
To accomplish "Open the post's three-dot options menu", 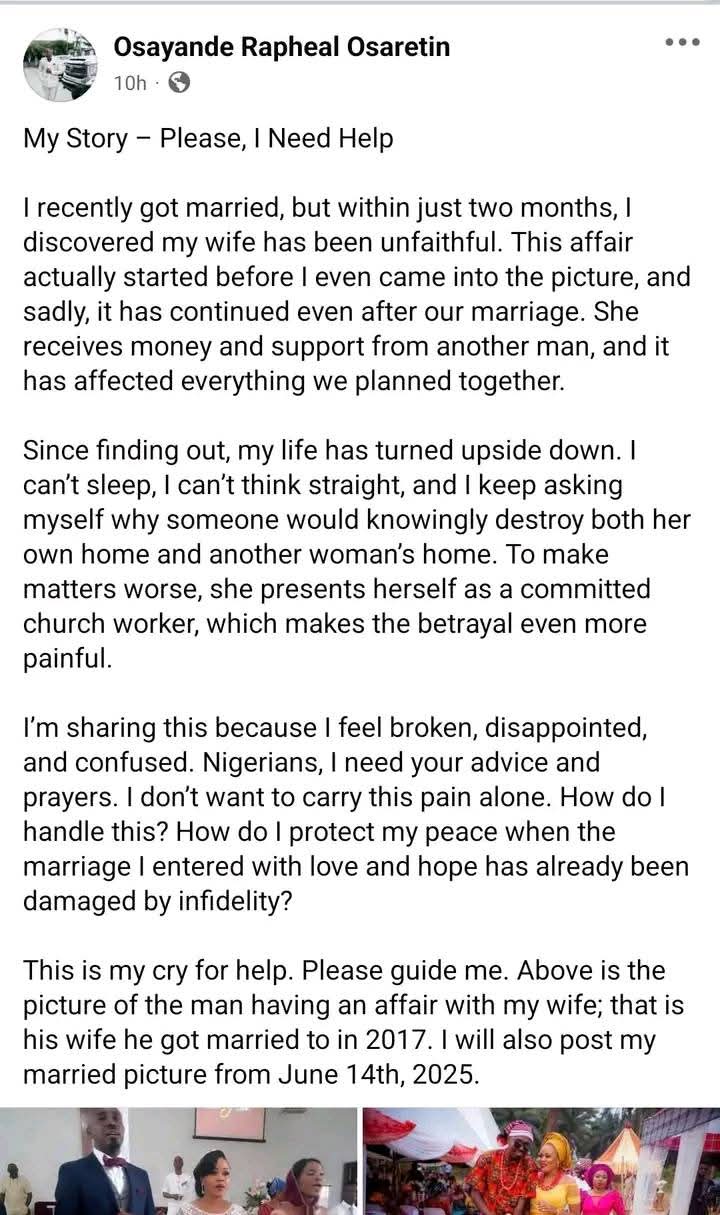I will (x=682, y=42).
